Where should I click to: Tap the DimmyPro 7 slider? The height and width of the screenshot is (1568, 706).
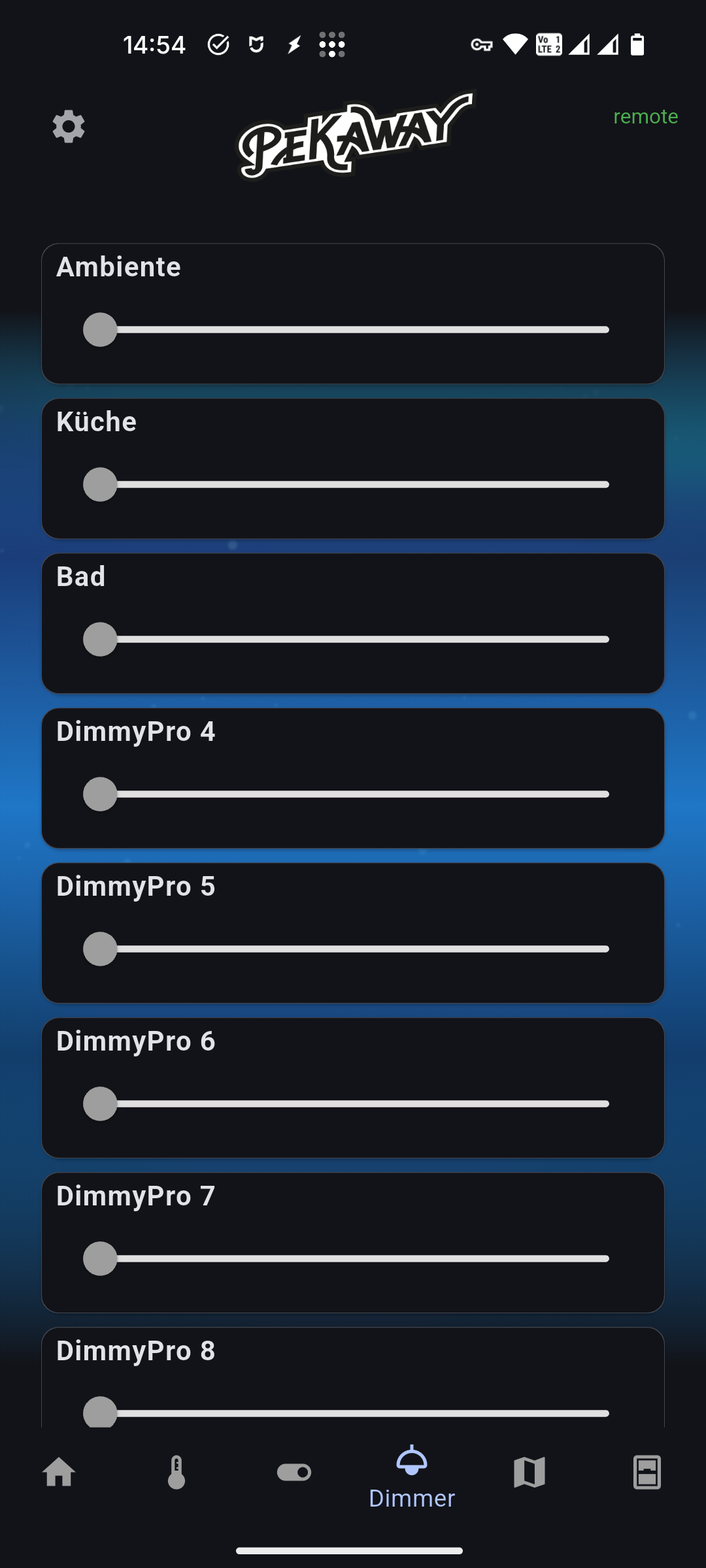click(x=353, y=1259)
